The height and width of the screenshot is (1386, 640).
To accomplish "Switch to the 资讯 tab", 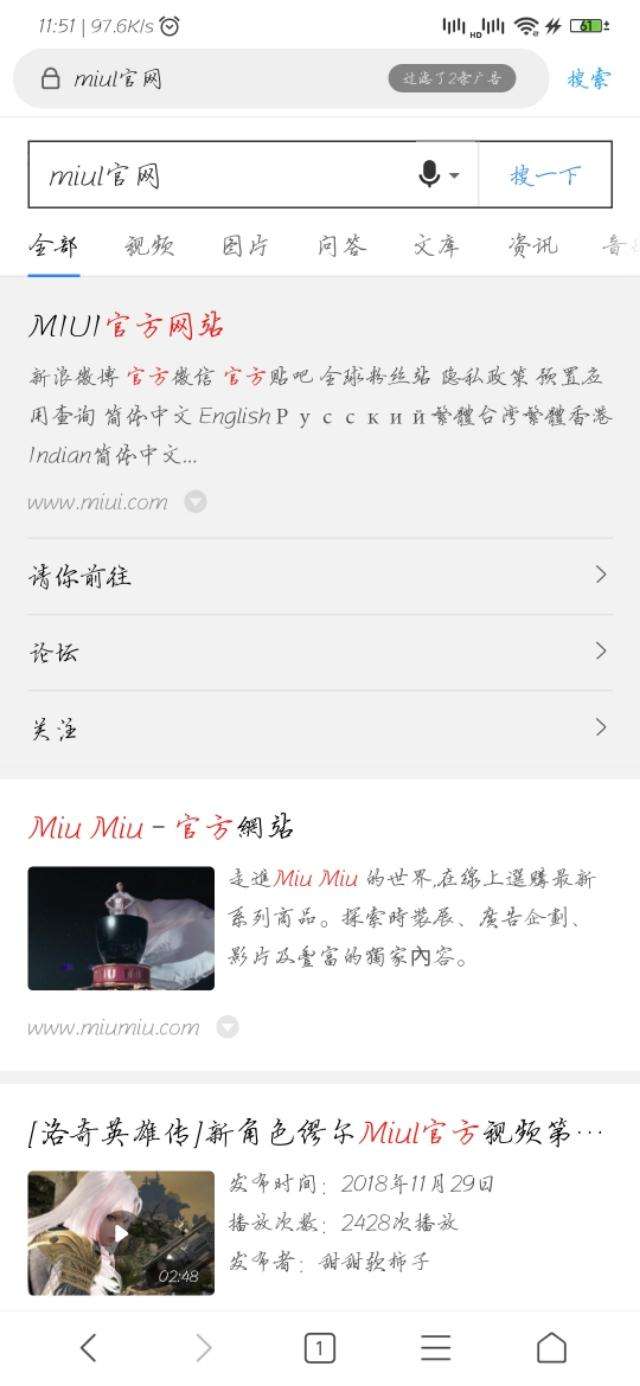I will (x=533, y=246).
